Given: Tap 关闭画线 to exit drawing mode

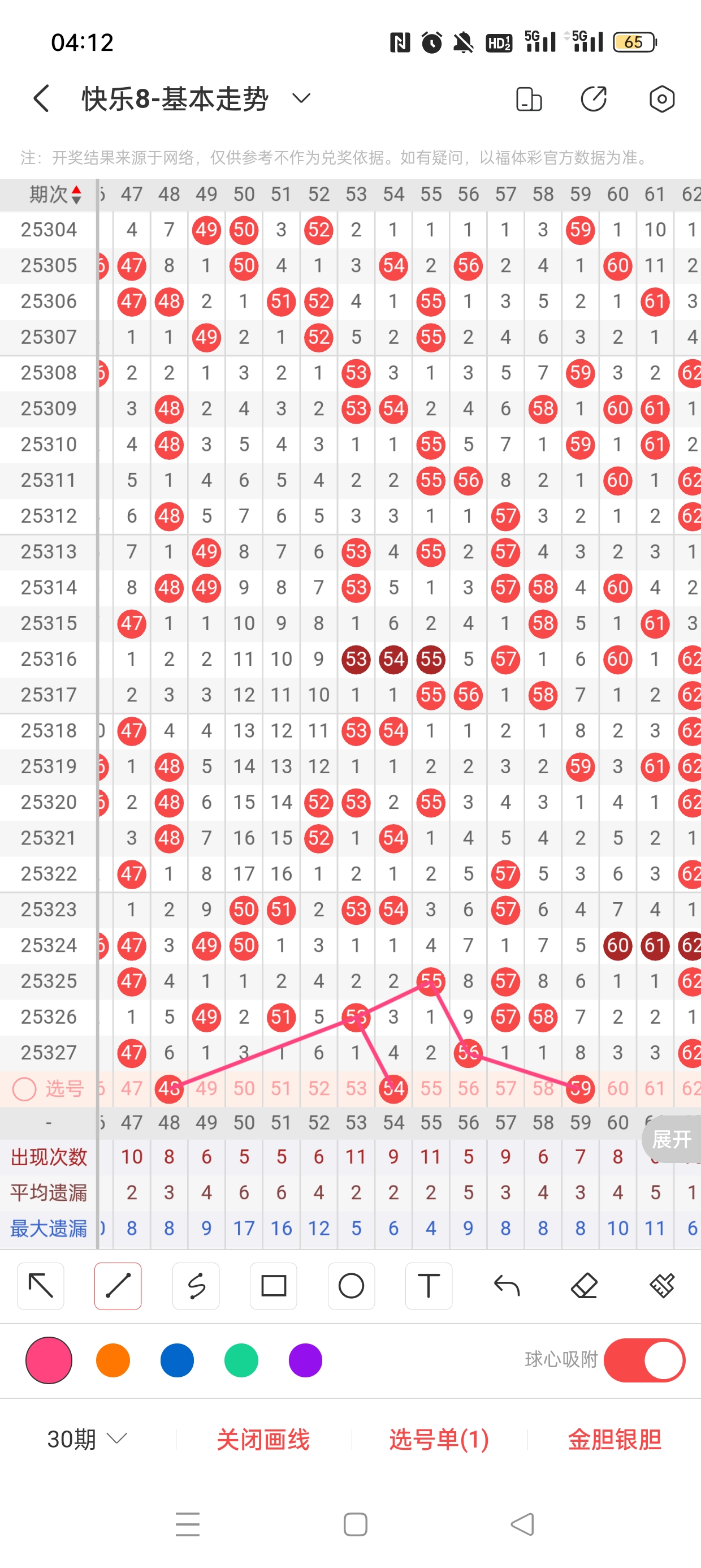Looking at the screenshot, I should (x=263, y=1439).
